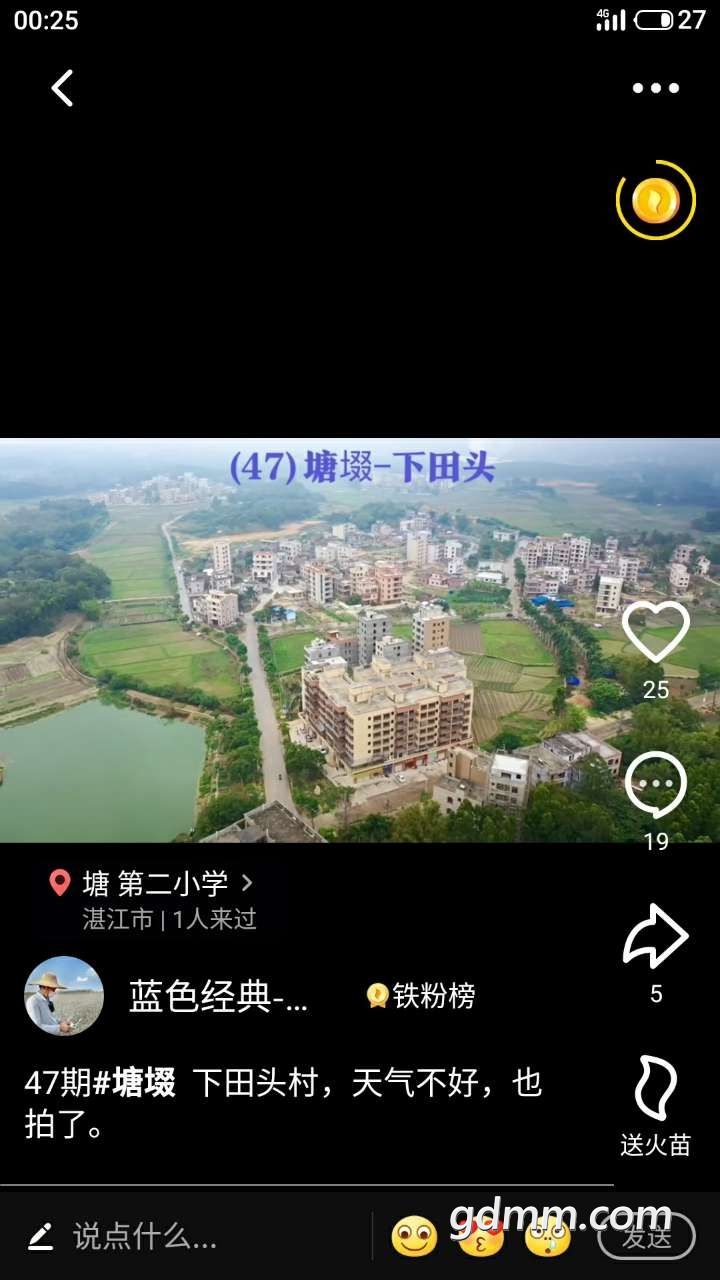
Task: Open the comments bubble with 19 comments
Action: (655, 786)
